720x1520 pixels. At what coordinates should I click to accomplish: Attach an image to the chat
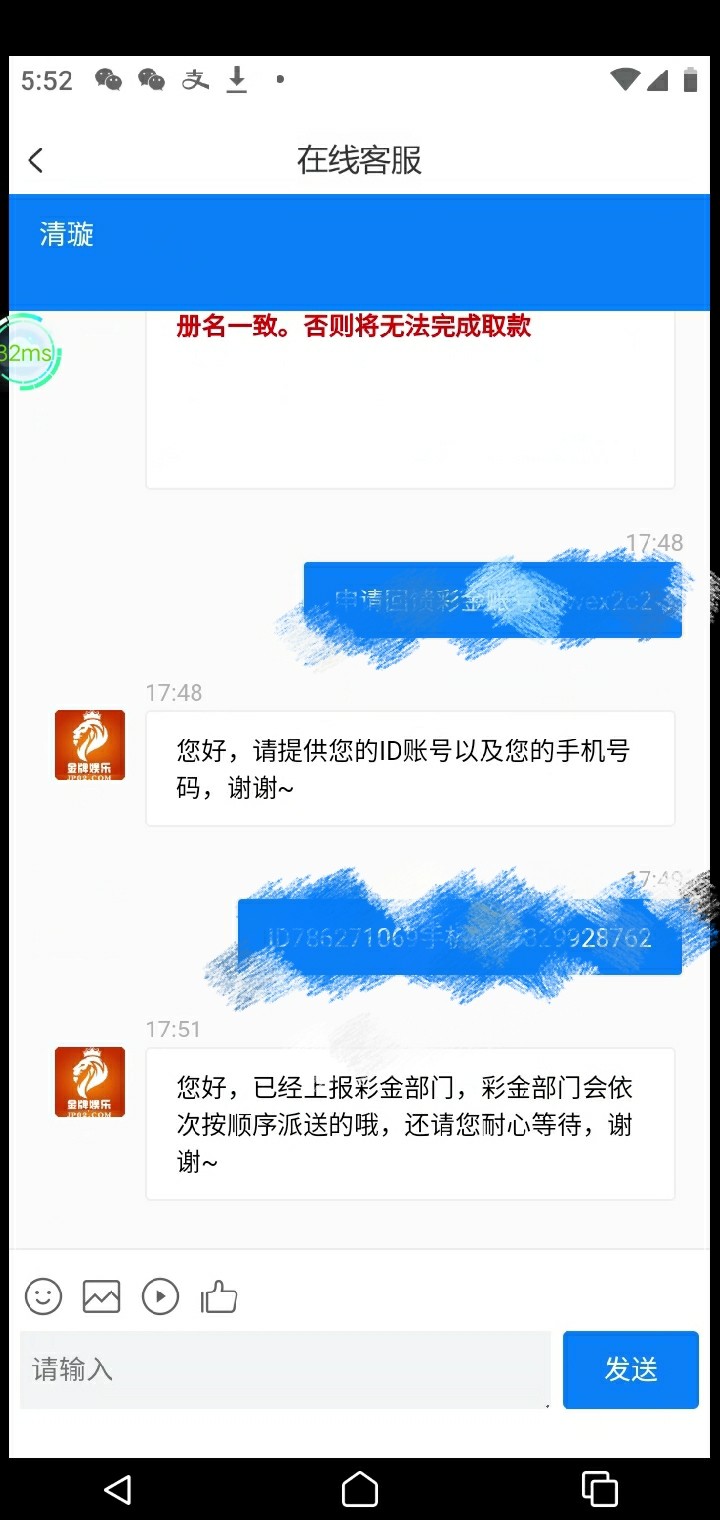pyautogui.click(x=101, y=1297)
